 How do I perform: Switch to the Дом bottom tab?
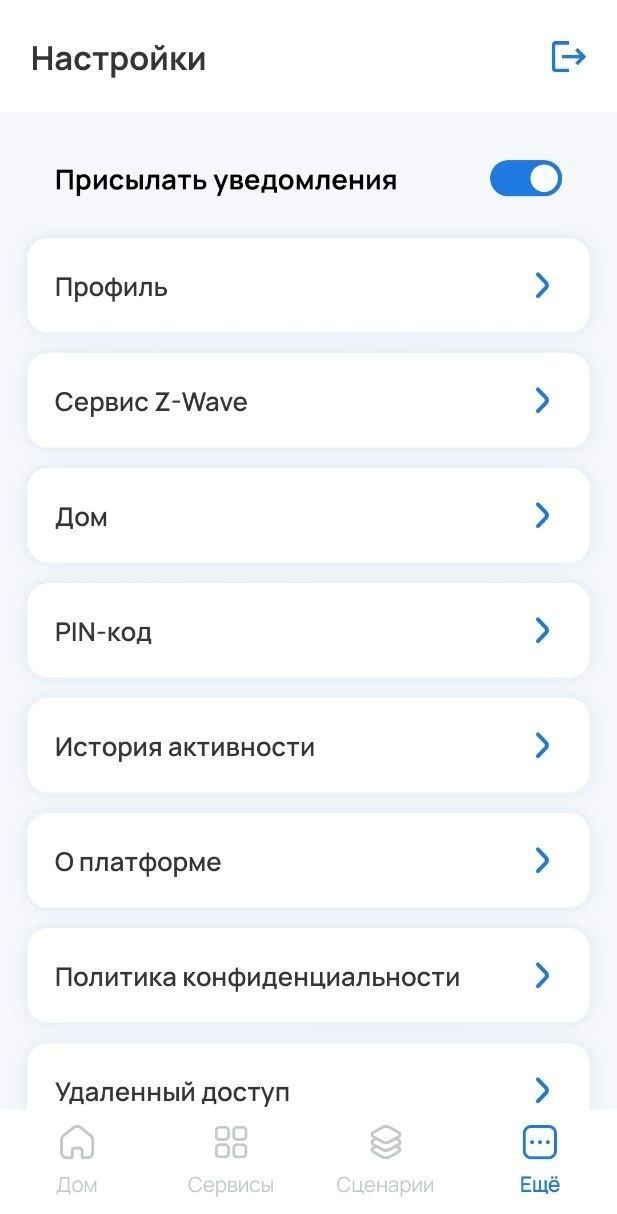point(77,1160)
